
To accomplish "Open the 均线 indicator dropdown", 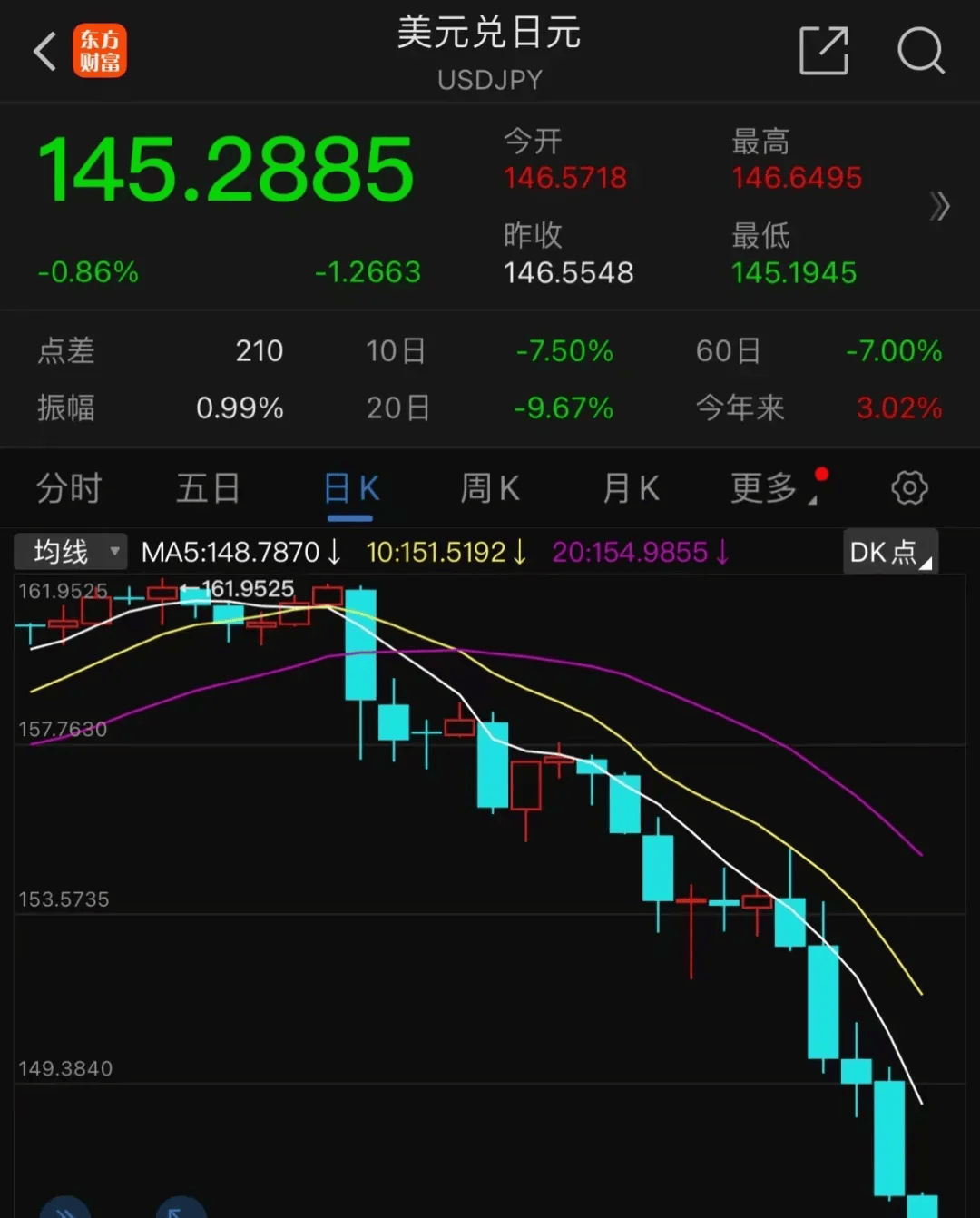I will coord(71,551).
